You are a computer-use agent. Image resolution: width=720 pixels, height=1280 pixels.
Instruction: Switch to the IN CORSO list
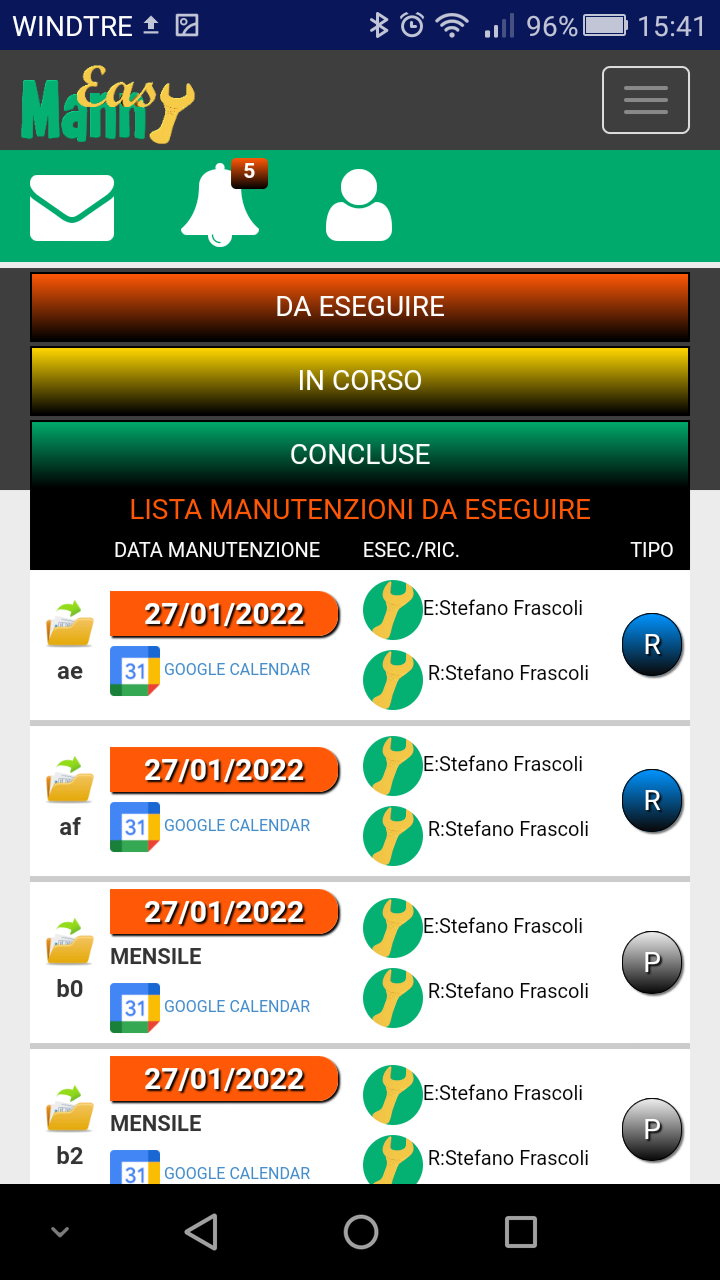[360, 381]
